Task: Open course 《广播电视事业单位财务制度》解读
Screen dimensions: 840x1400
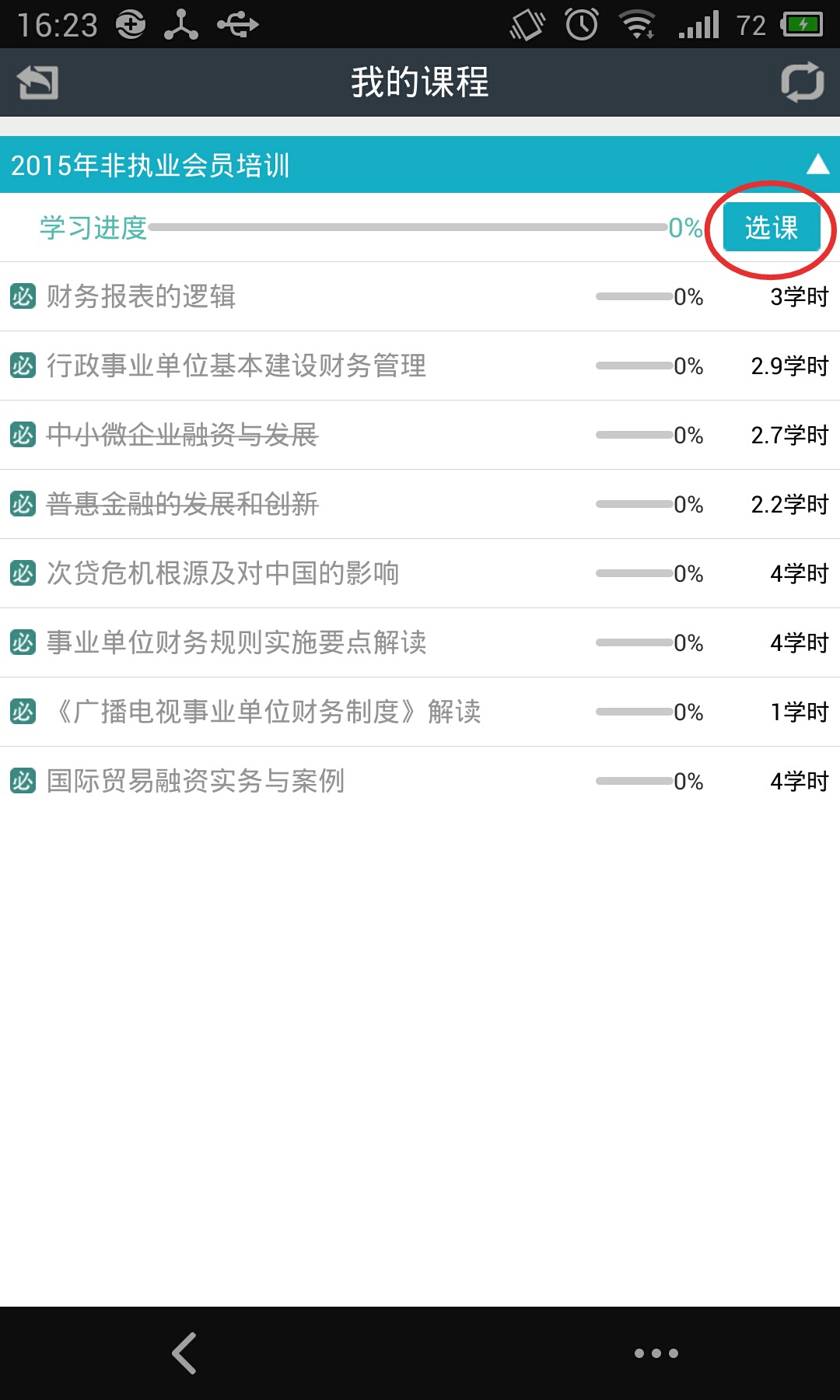Action: [x=420, y=712]
